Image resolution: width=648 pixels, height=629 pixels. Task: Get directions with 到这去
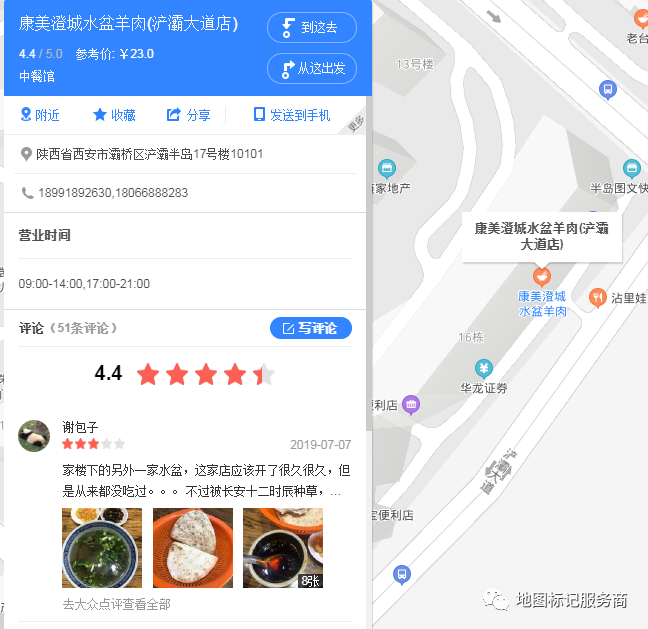(x=312, y=28)
